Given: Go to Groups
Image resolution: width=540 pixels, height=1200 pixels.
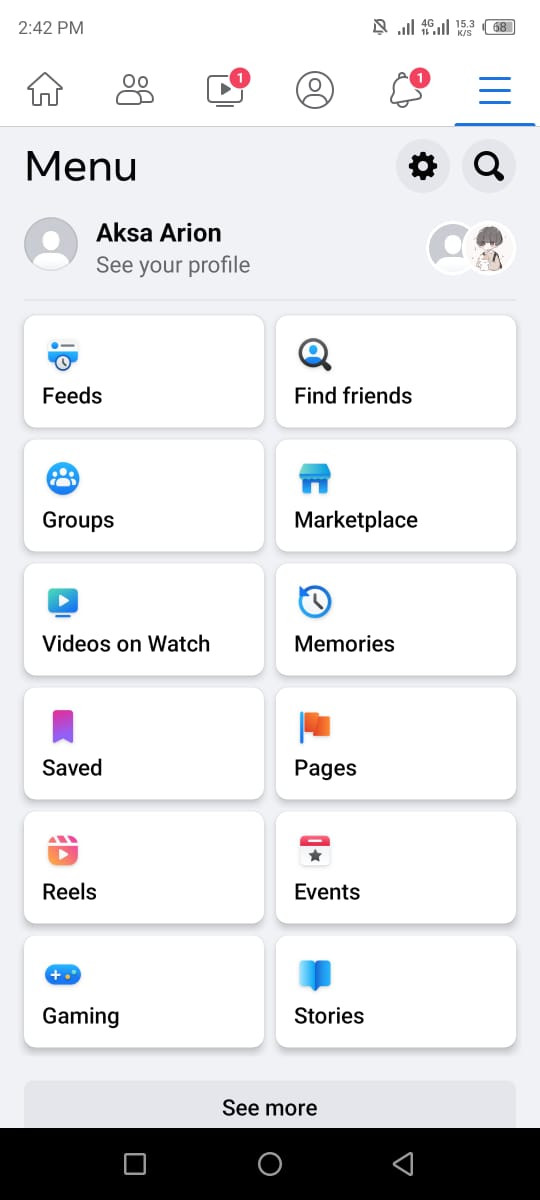Looking at the screenshot, I should [x=144, y=496].
